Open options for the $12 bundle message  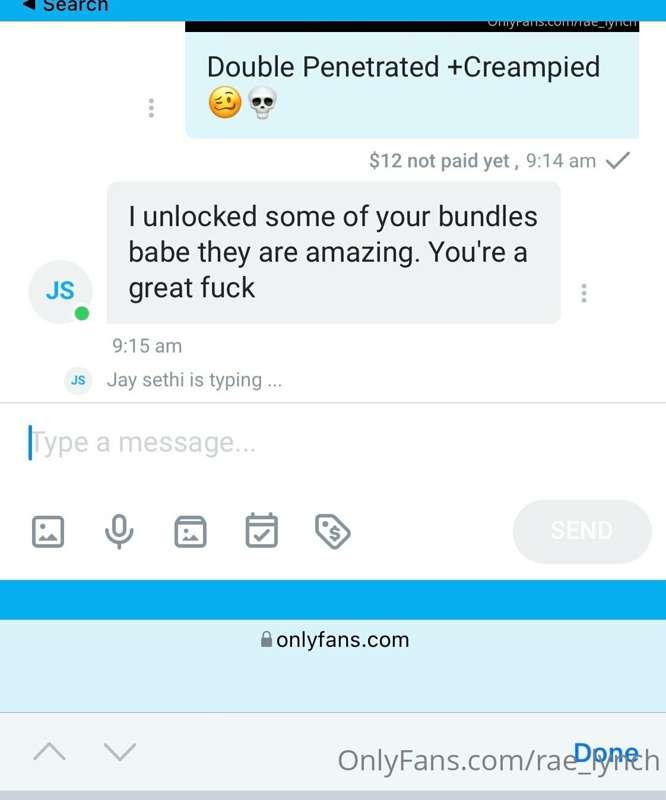pos(151,108)
